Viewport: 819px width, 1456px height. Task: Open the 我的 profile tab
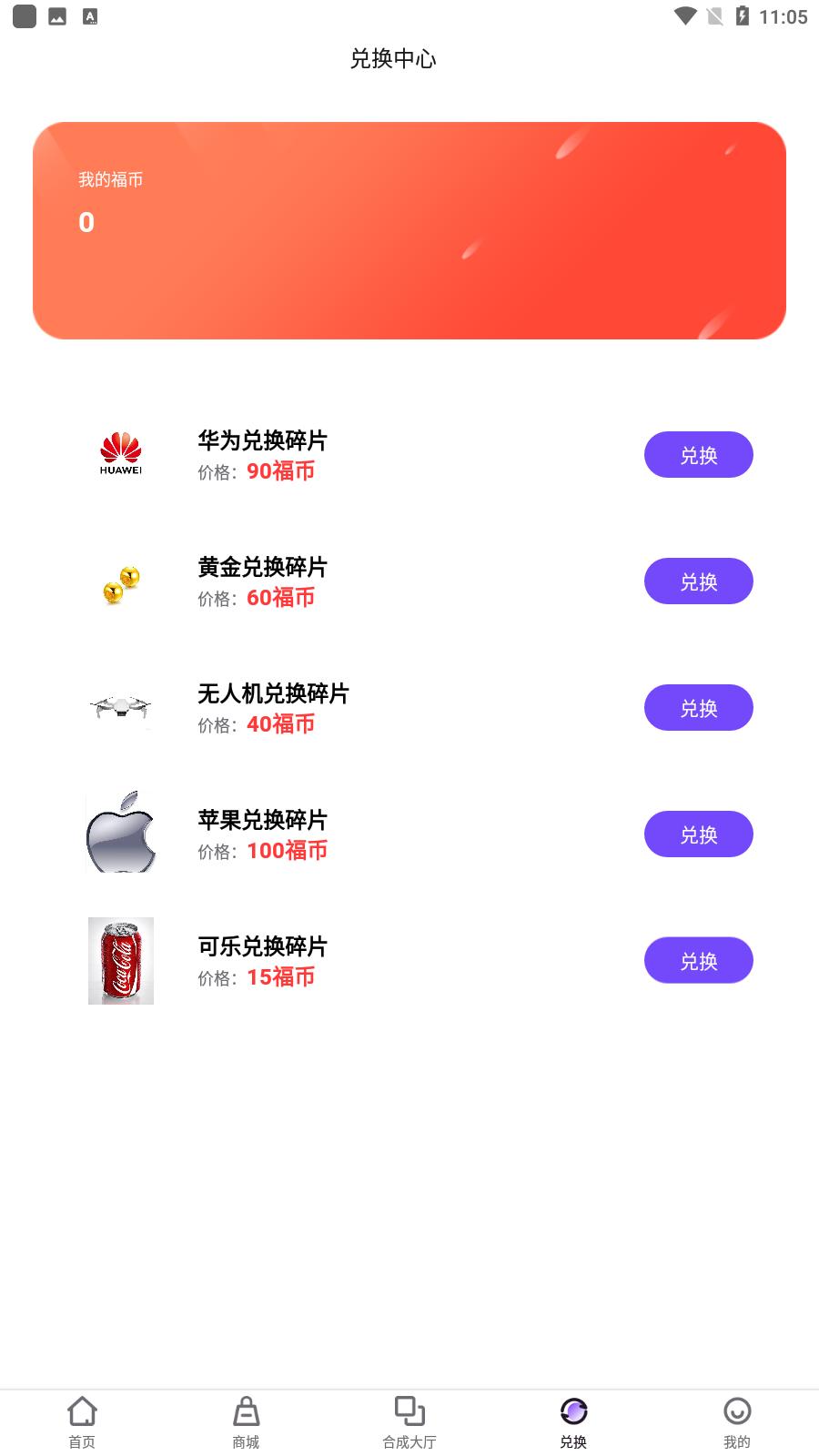737,1421
